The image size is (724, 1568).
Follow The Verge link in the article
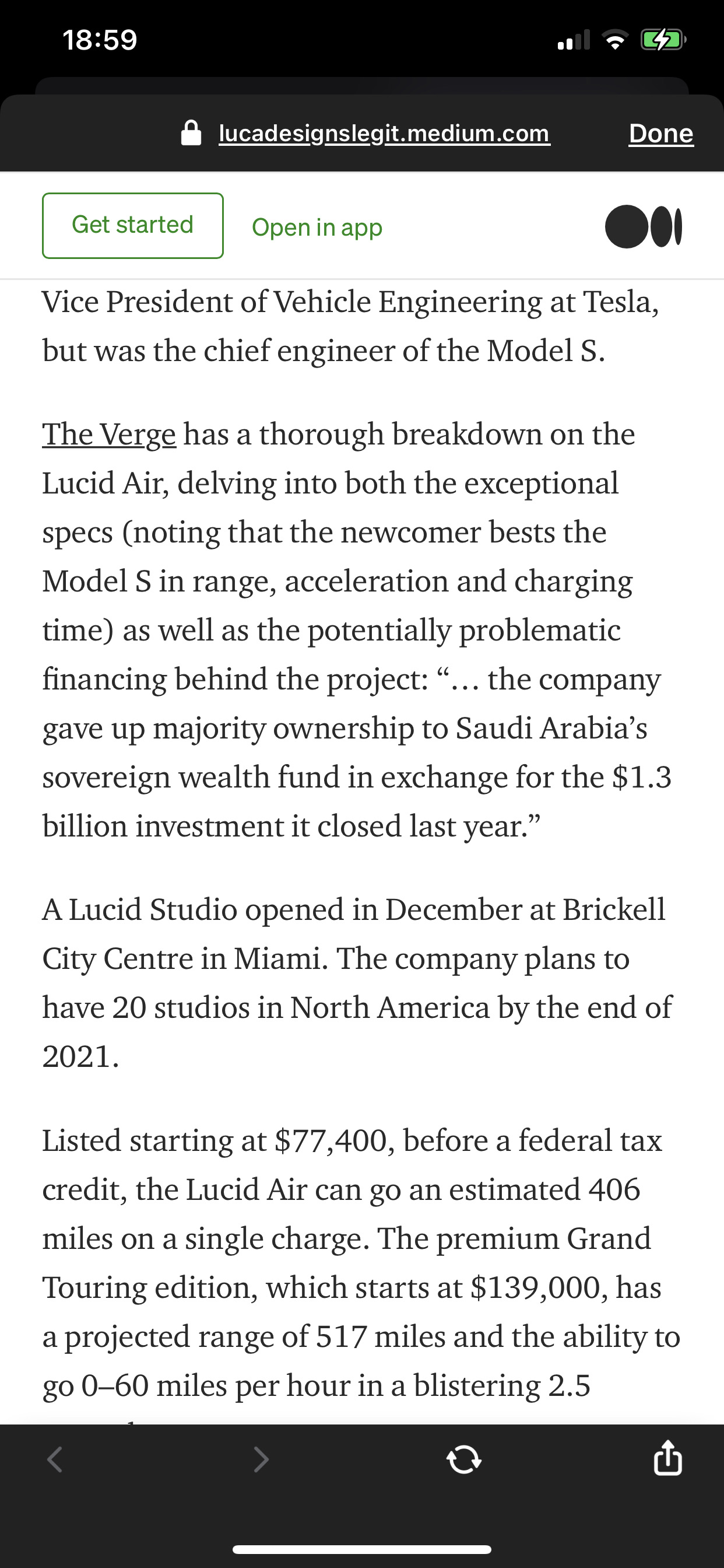pos(109,435)
